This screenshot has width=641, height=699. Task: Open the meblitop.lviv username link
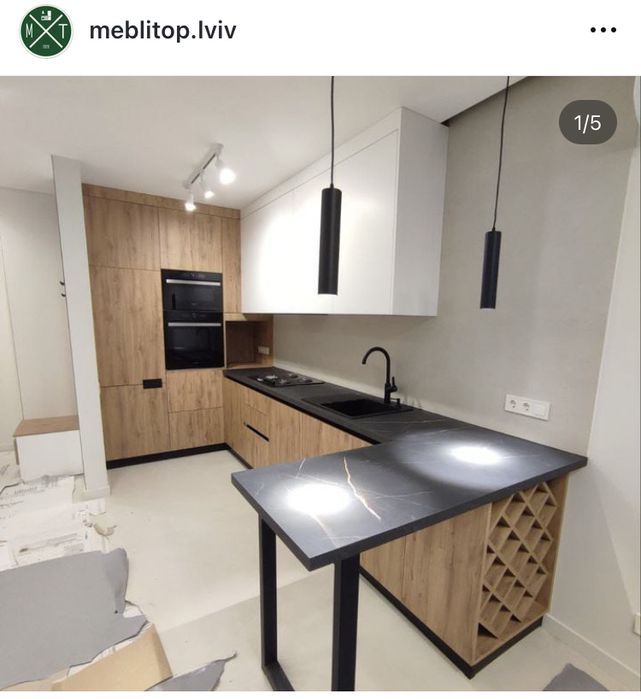163,31
